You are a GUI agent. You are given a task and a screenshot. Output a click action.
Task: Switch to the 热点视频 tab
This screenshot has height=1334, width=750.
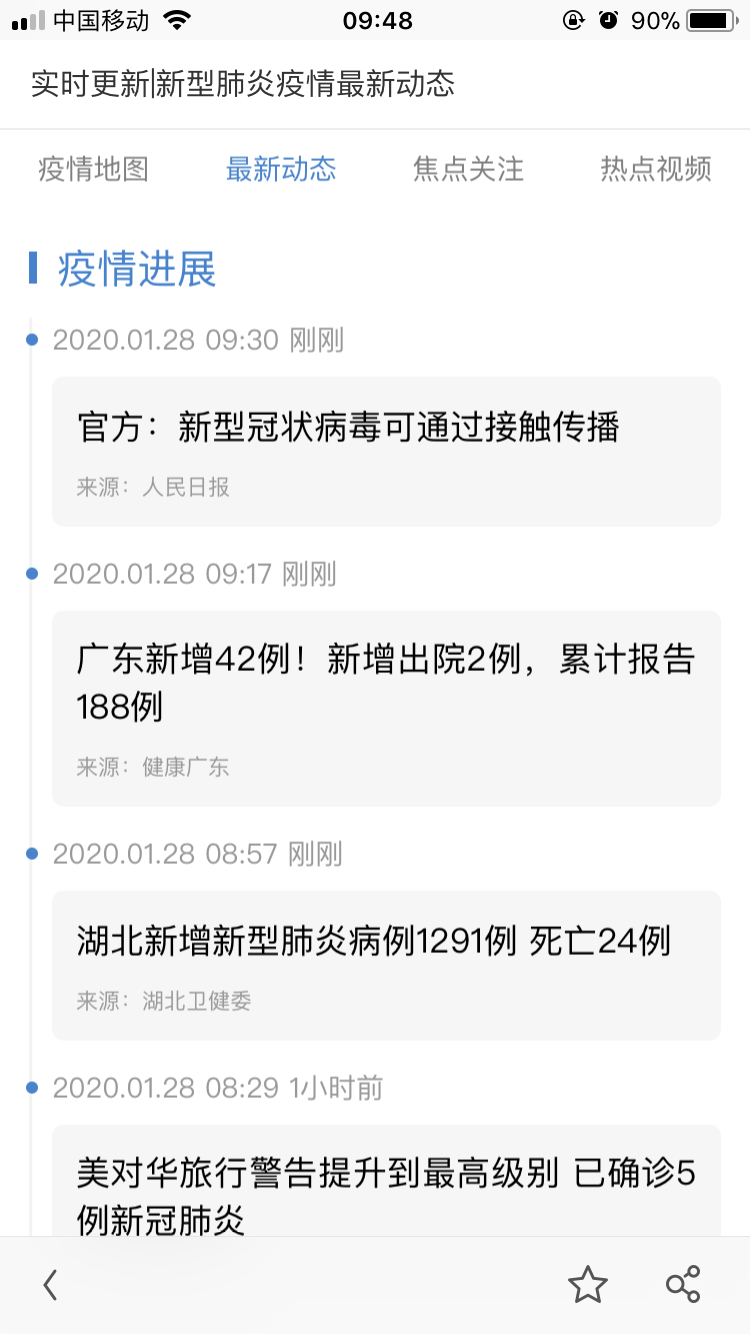coord(655,169)
